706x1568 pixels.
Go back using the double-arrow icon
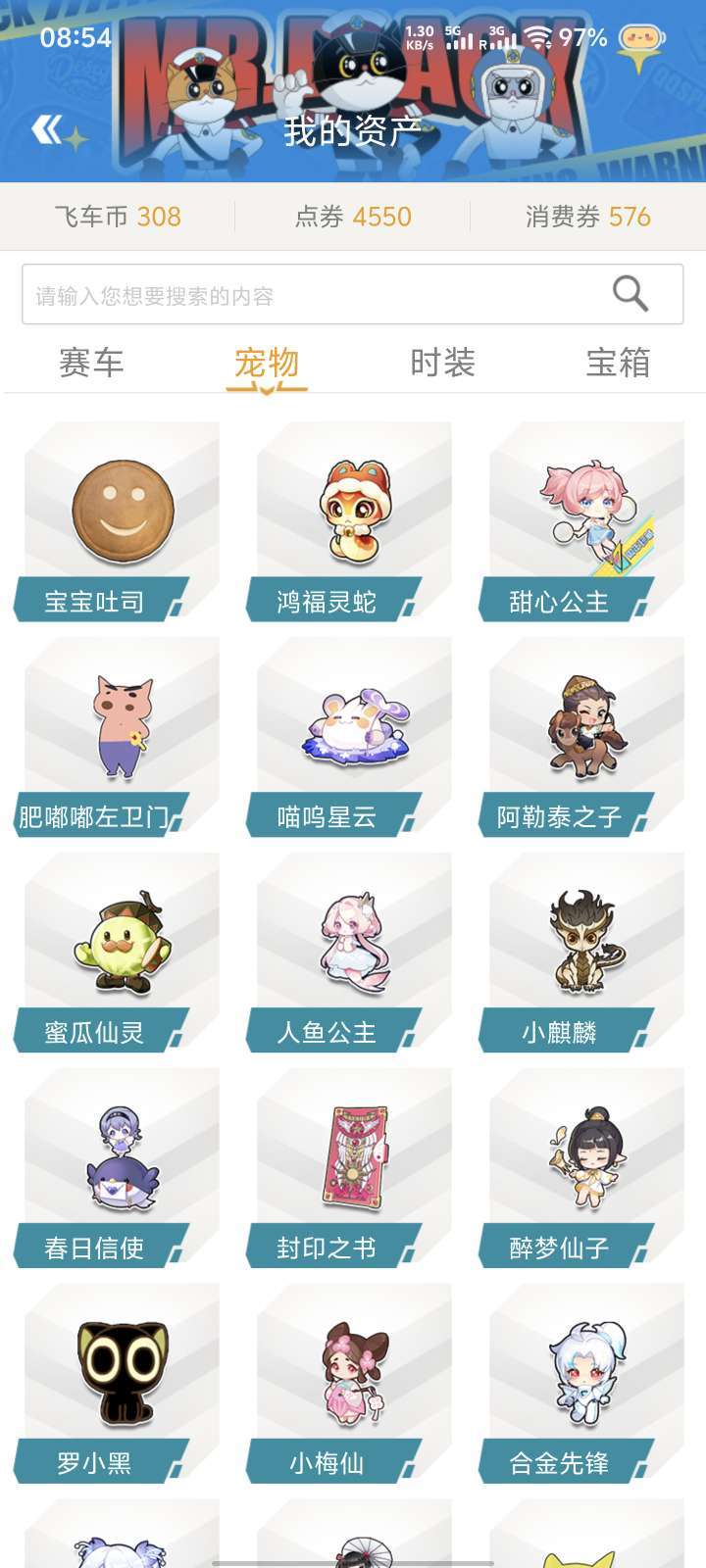[47, 129]
